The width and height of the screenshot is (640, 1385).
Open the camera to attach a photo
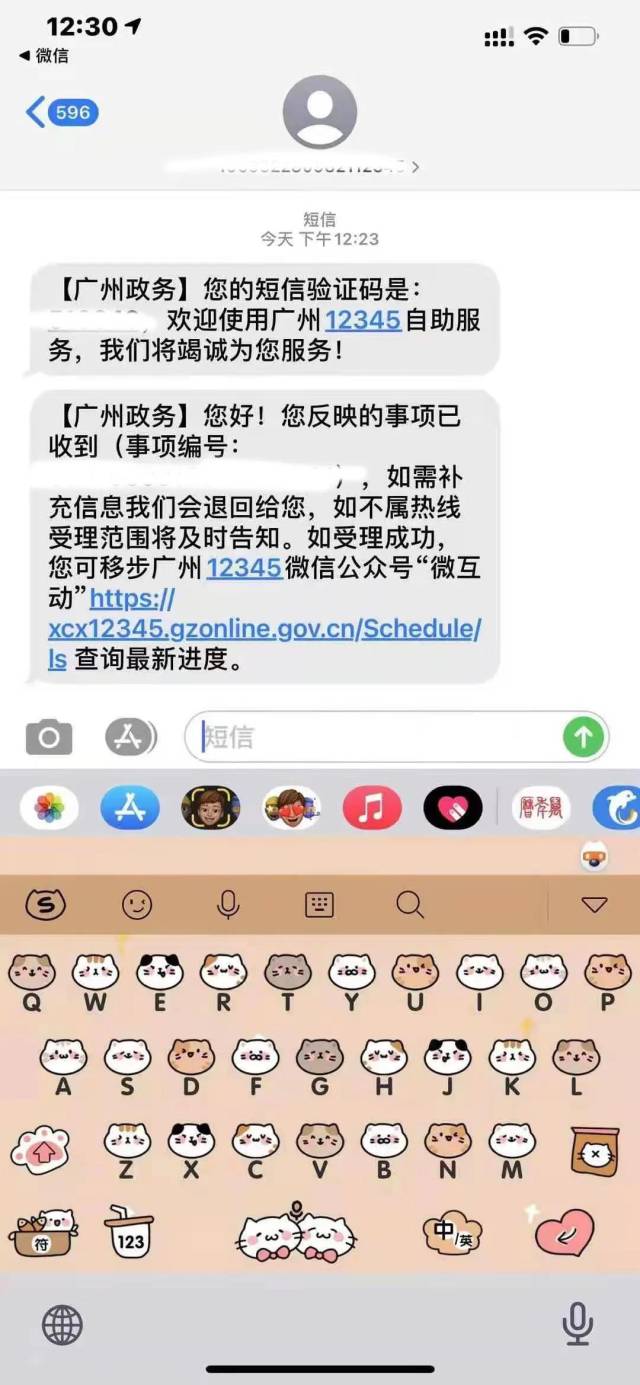(48, 738)
